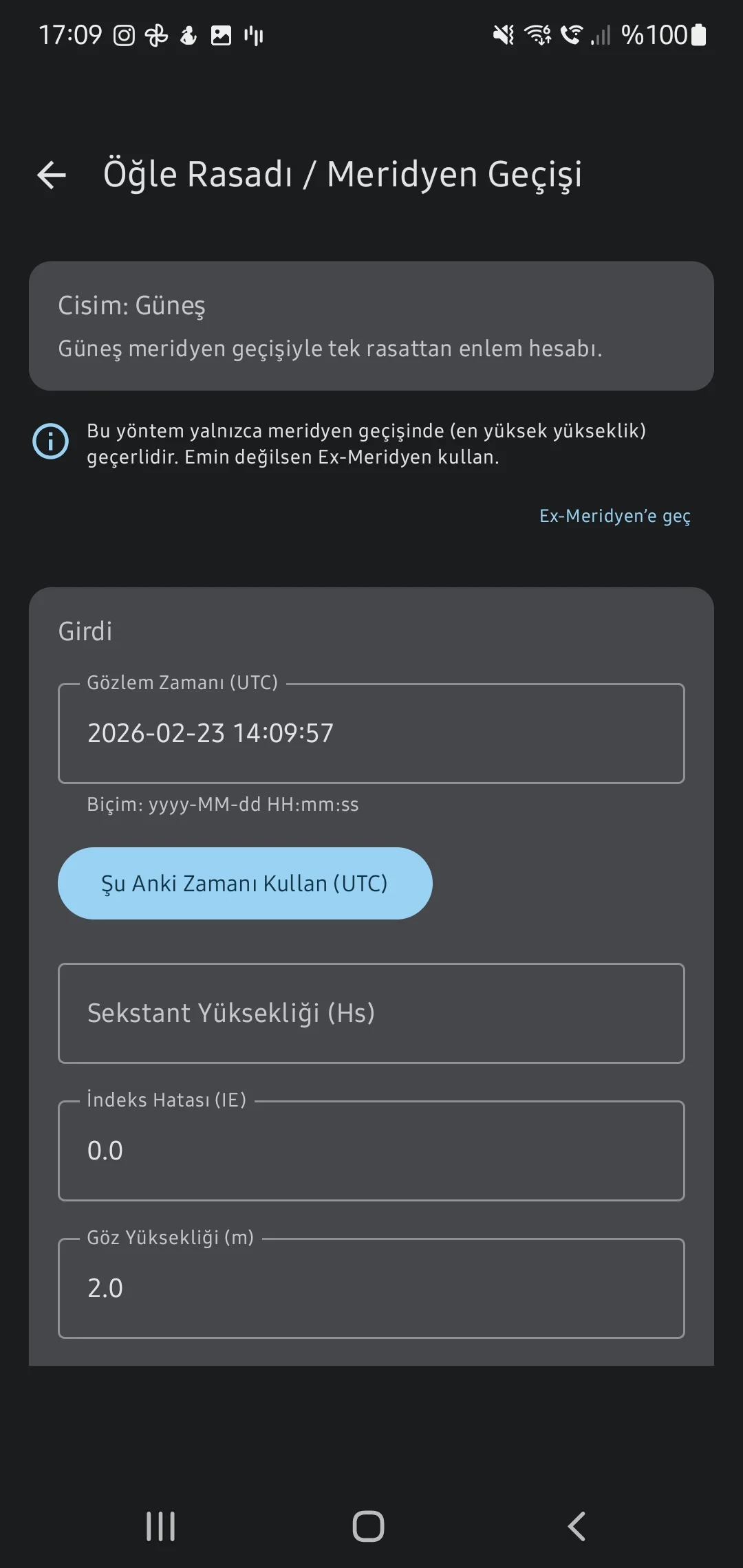The height and width of the screenshot is (1568, 743).
Task: Open the Instagram notification icon in status bar
Action: pyautogui.click(x=125, y=34)
